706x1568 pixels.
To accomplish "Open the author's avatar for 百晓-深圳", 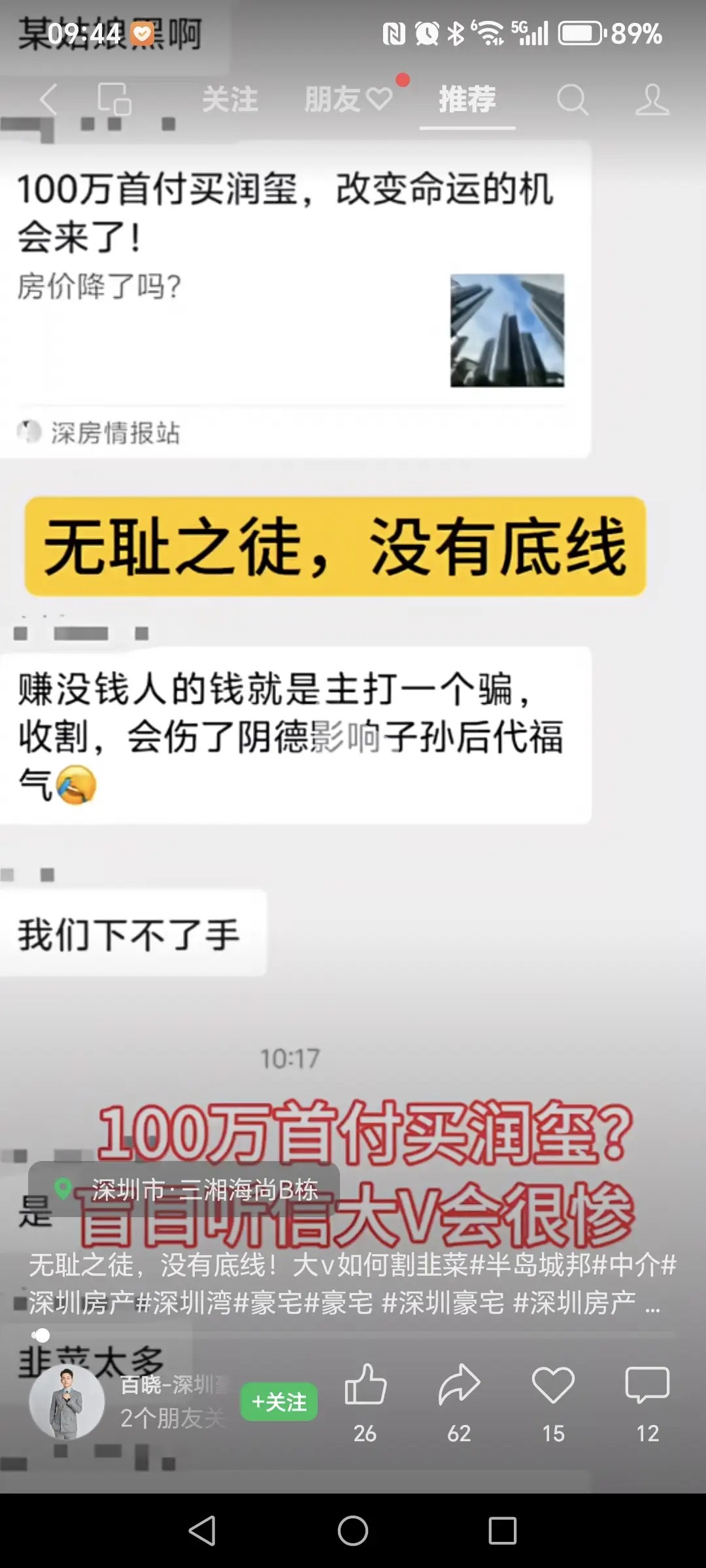I will tap(67, 1402).
